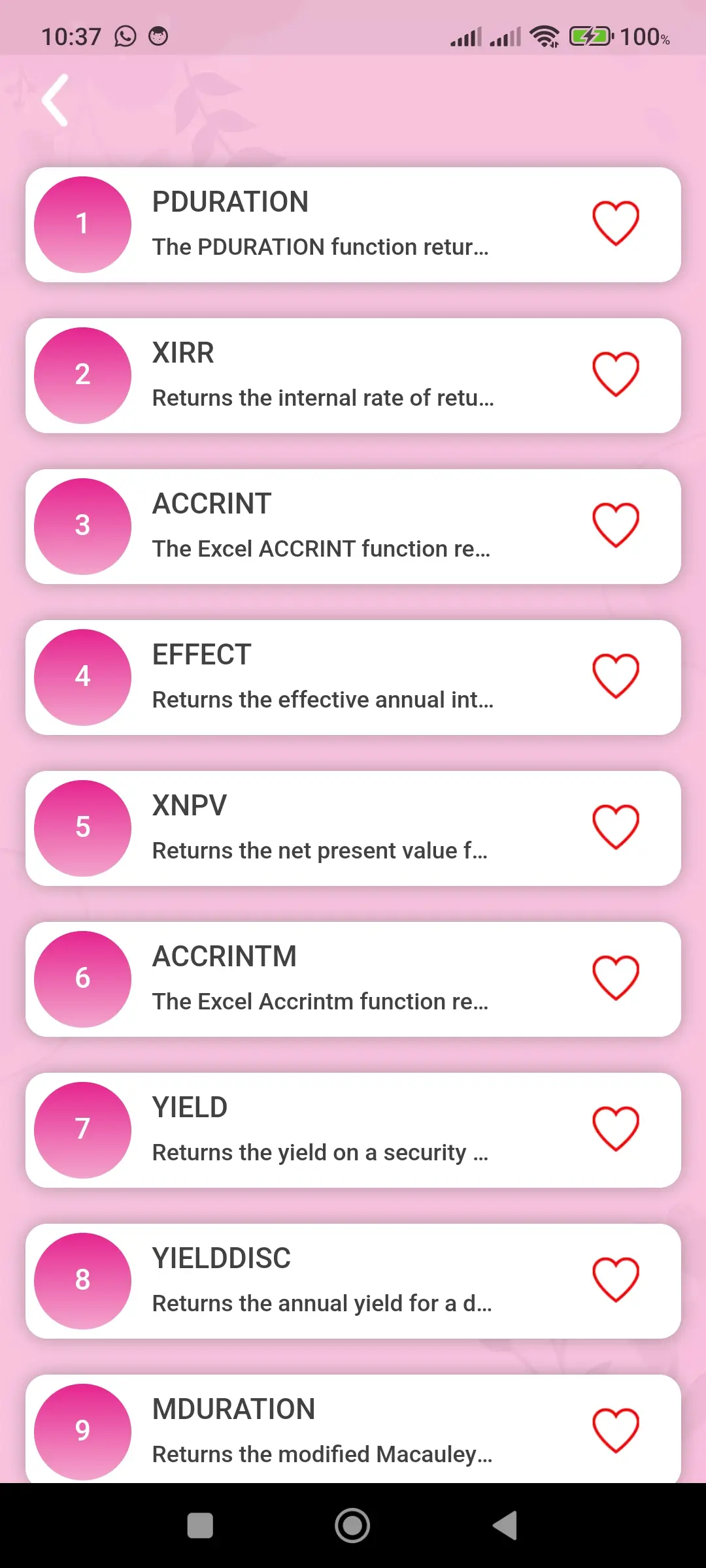
Task: Tap the number badge for YIELD
Action: click(x=82, y=1129)
